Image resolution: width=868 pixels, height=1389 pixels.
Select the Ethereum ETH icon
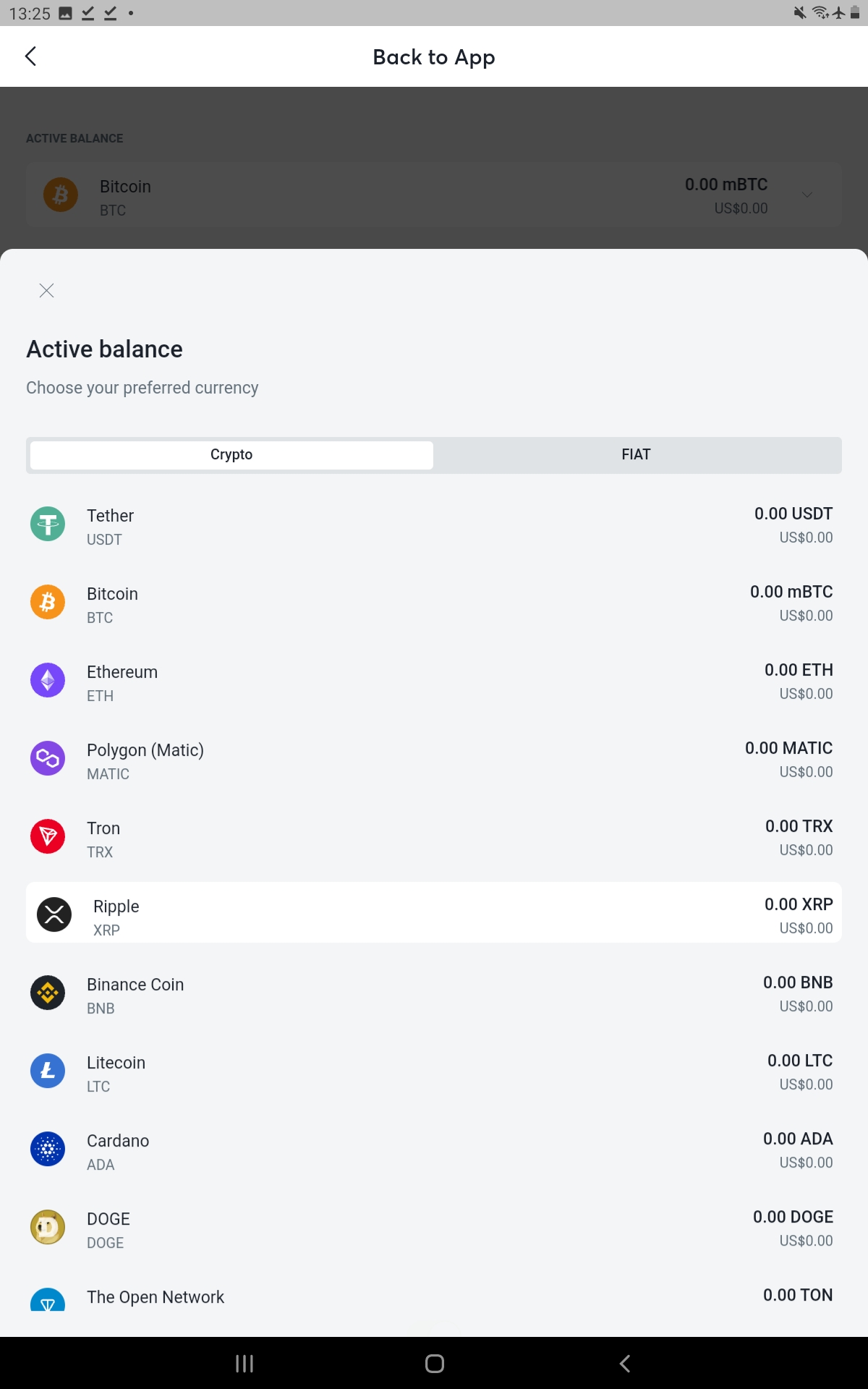[47, 680]
